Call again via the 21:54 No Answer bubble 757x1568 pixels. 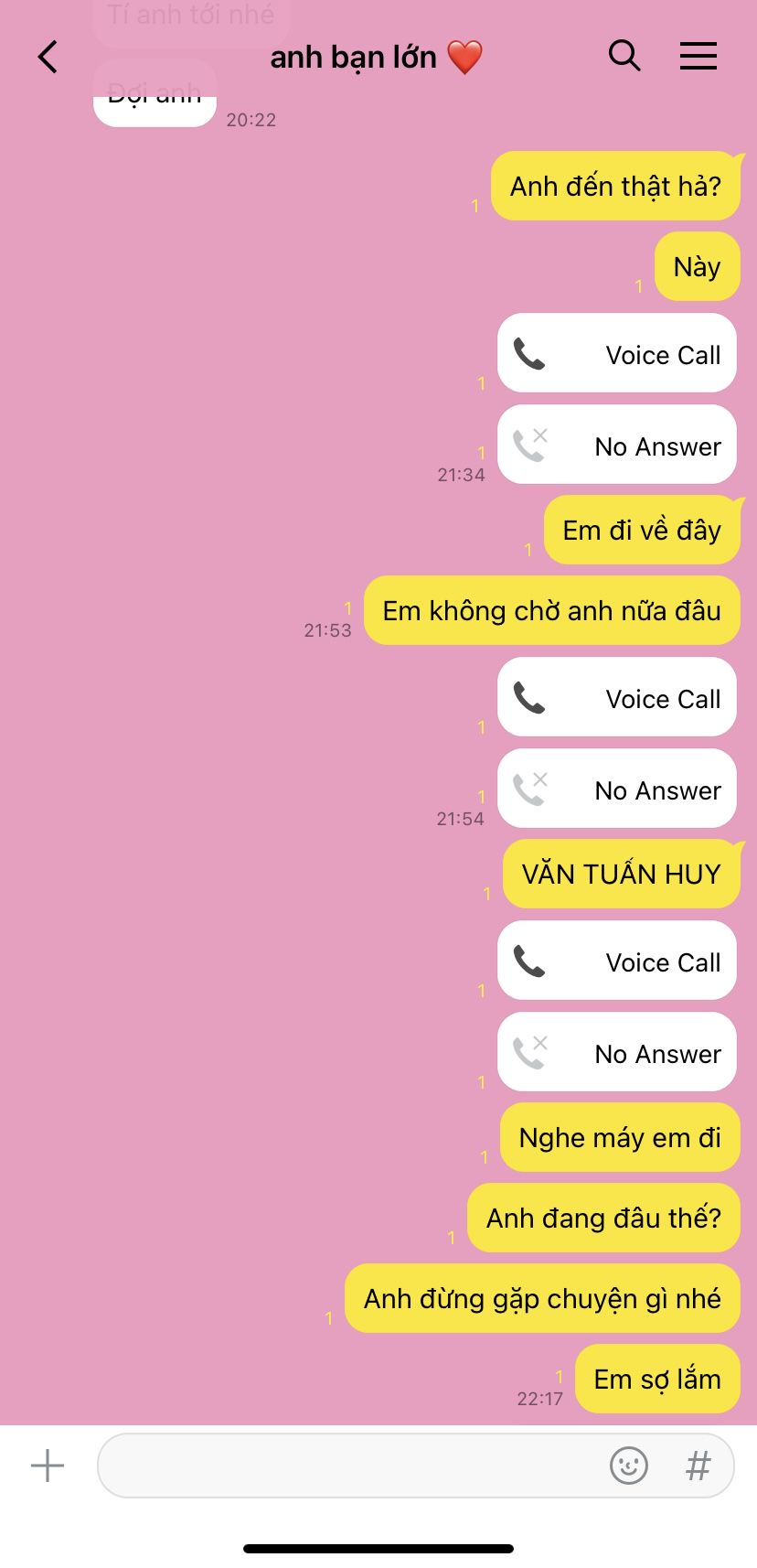pyautogui.click(x=617, y=789)
